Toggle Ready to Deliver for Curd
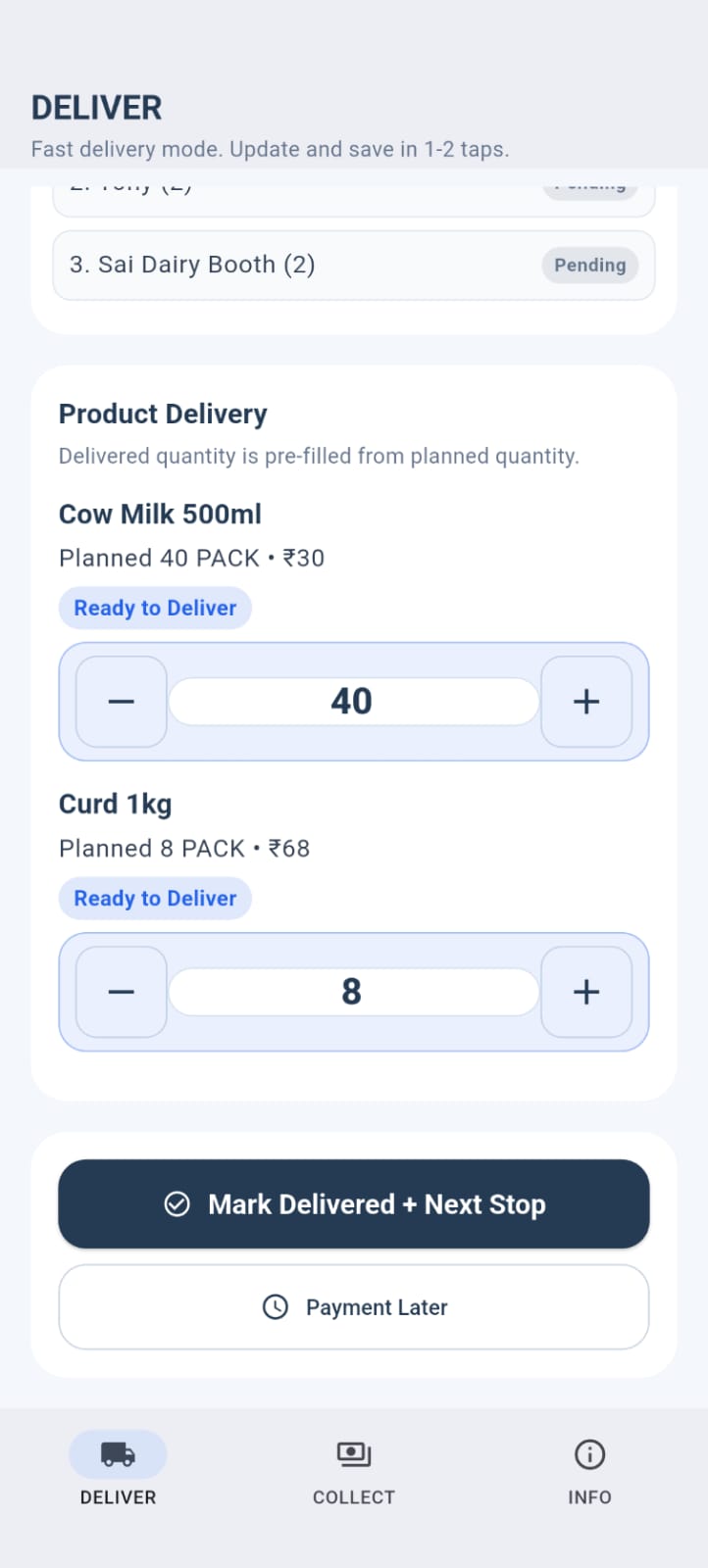 coord(154,898)
